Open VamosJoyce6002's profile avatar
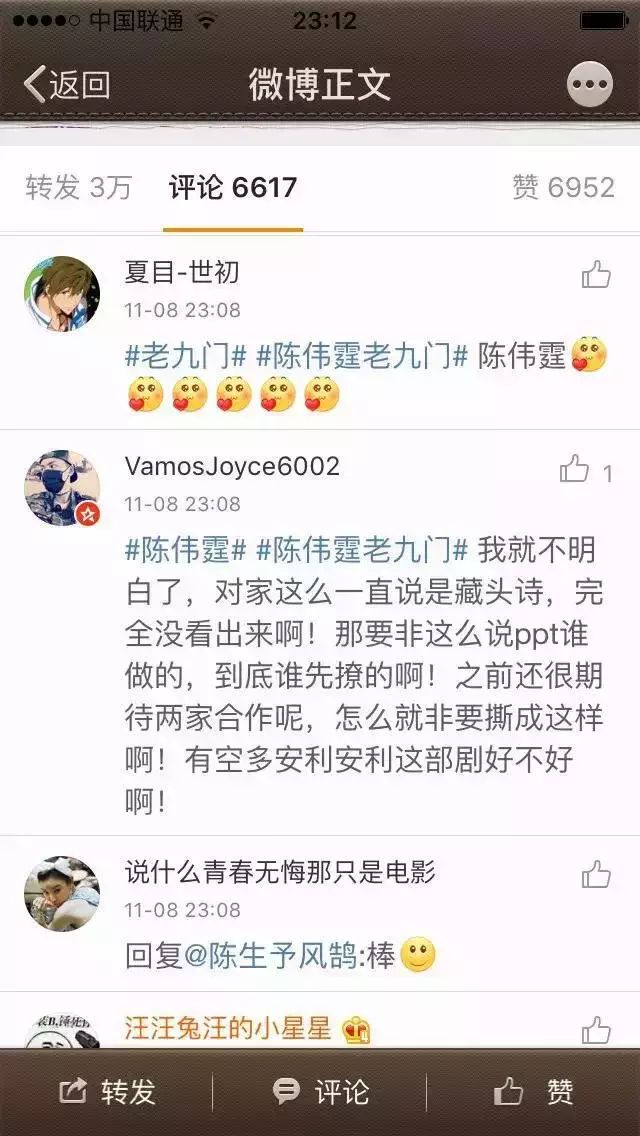This screenshot has width=640, height=1136. coord(62,488)
